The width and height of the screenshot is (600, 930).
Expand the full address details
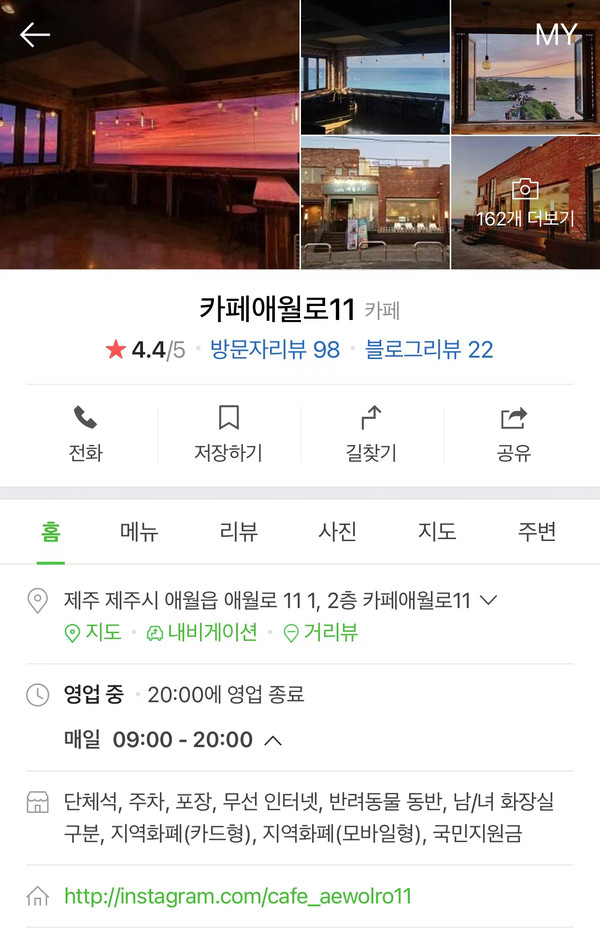click(489, 601)
